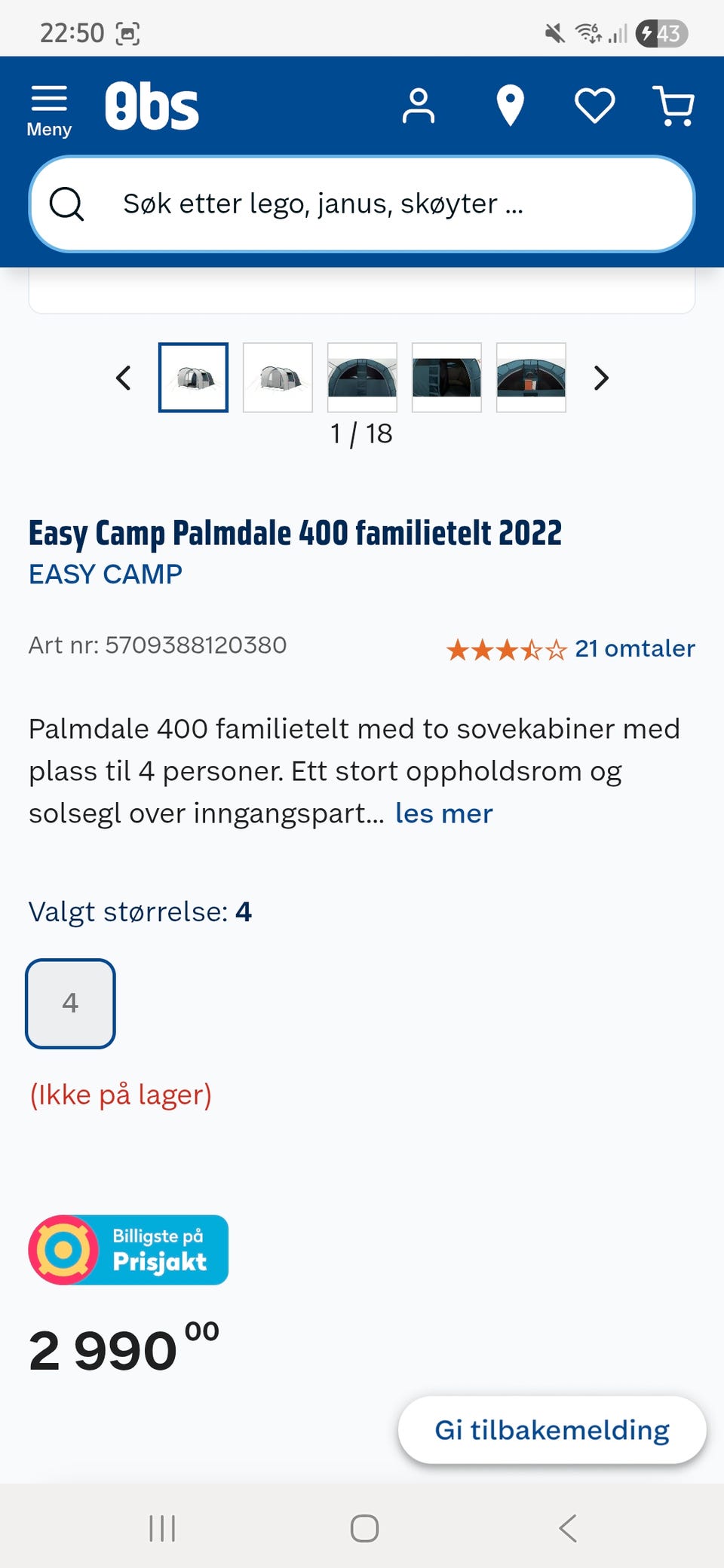Click the search magnifier icon
This screenshot has width=724, height=1568.
click(68, 204)
